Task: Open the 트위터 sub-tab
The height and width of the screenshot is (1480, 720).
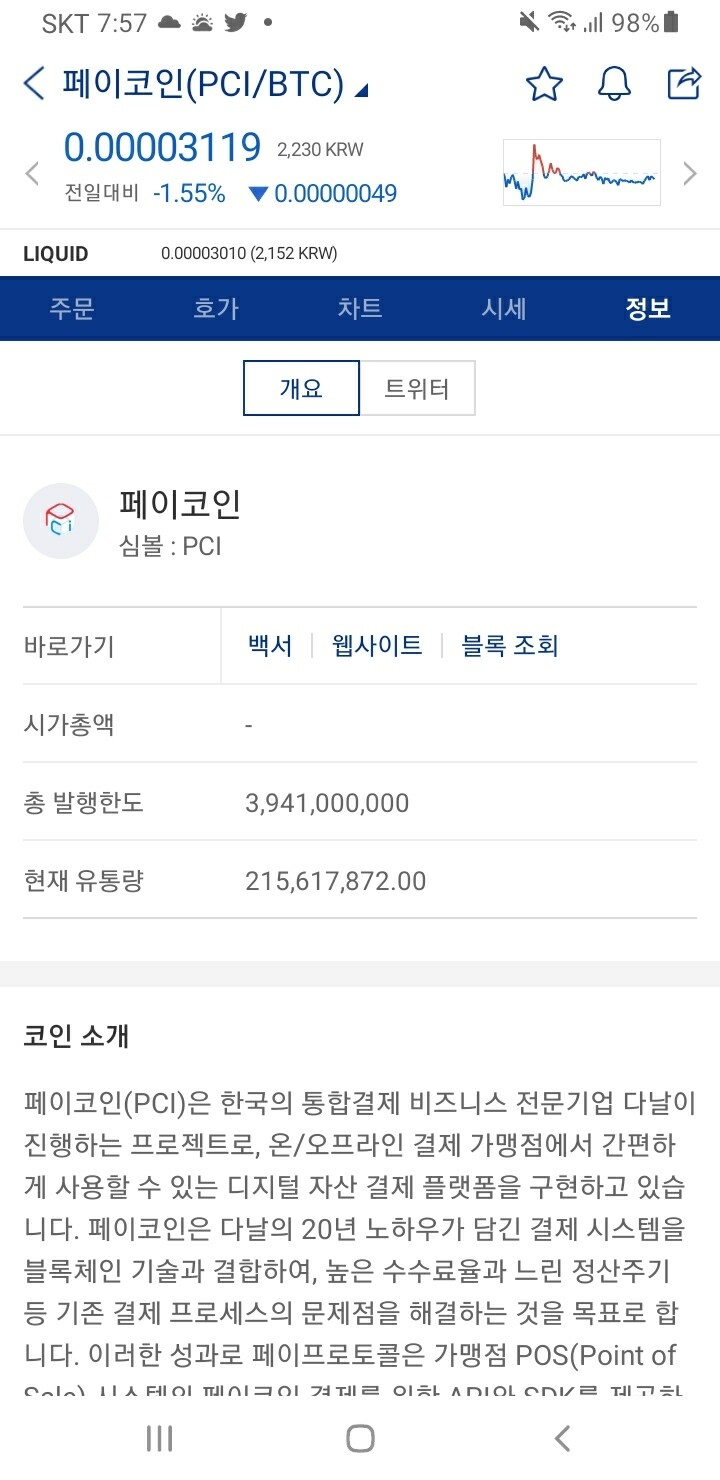Action: 417,387
